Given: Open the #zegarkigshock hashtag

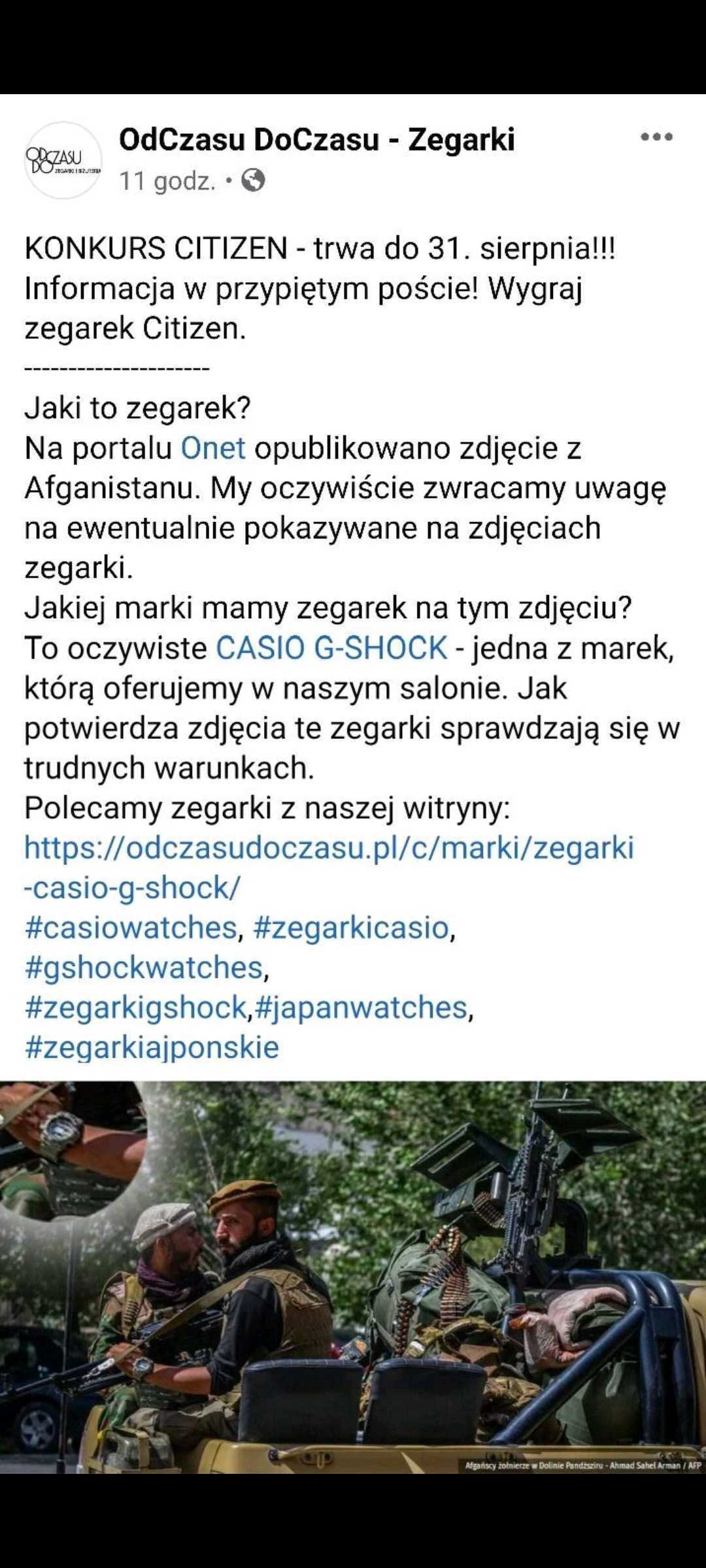Looking at the screenshot, I should (135, 1007).
